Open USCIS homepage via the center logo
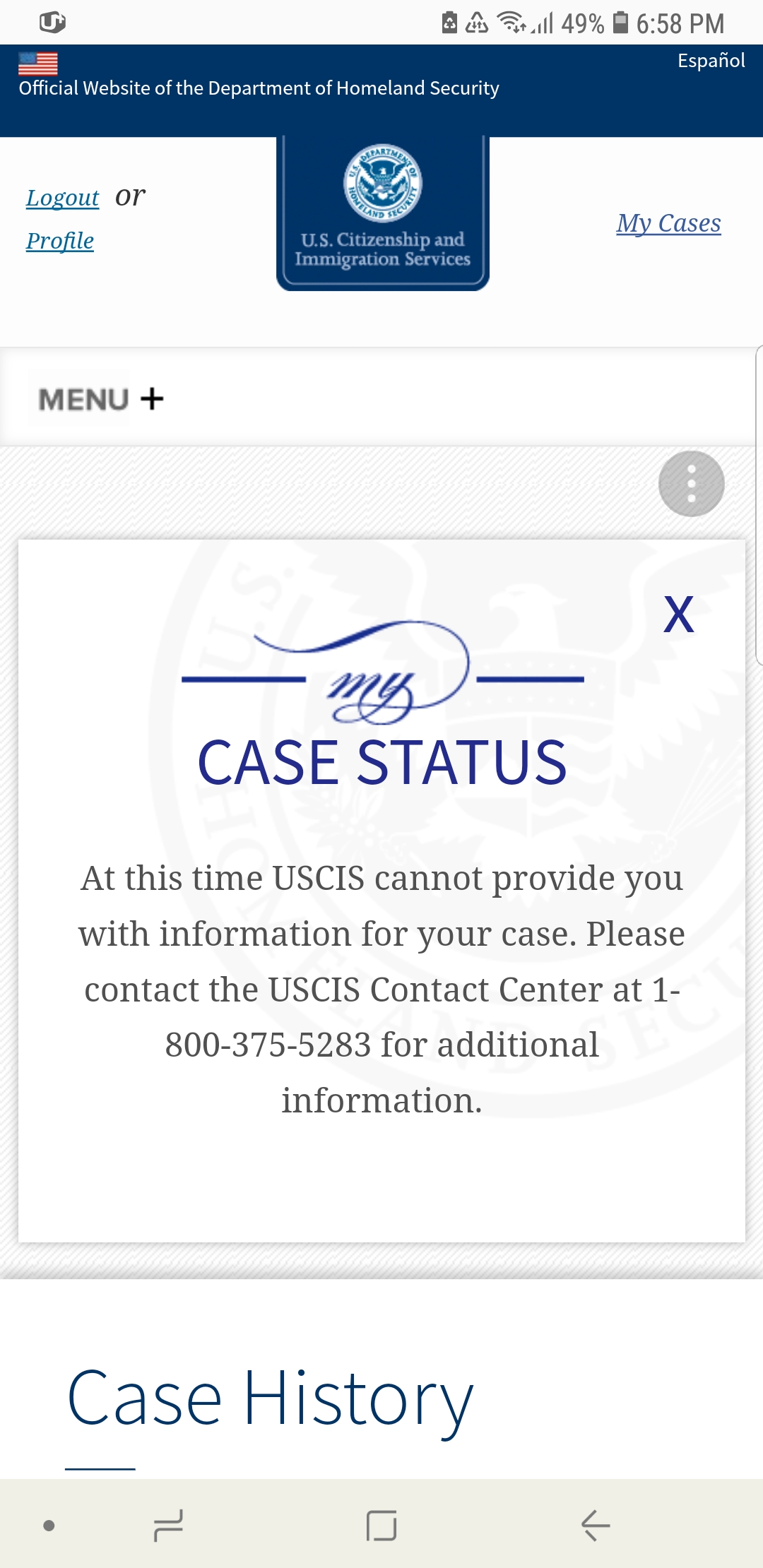The height and width of the screenshot is (1568, 763). 382,213
